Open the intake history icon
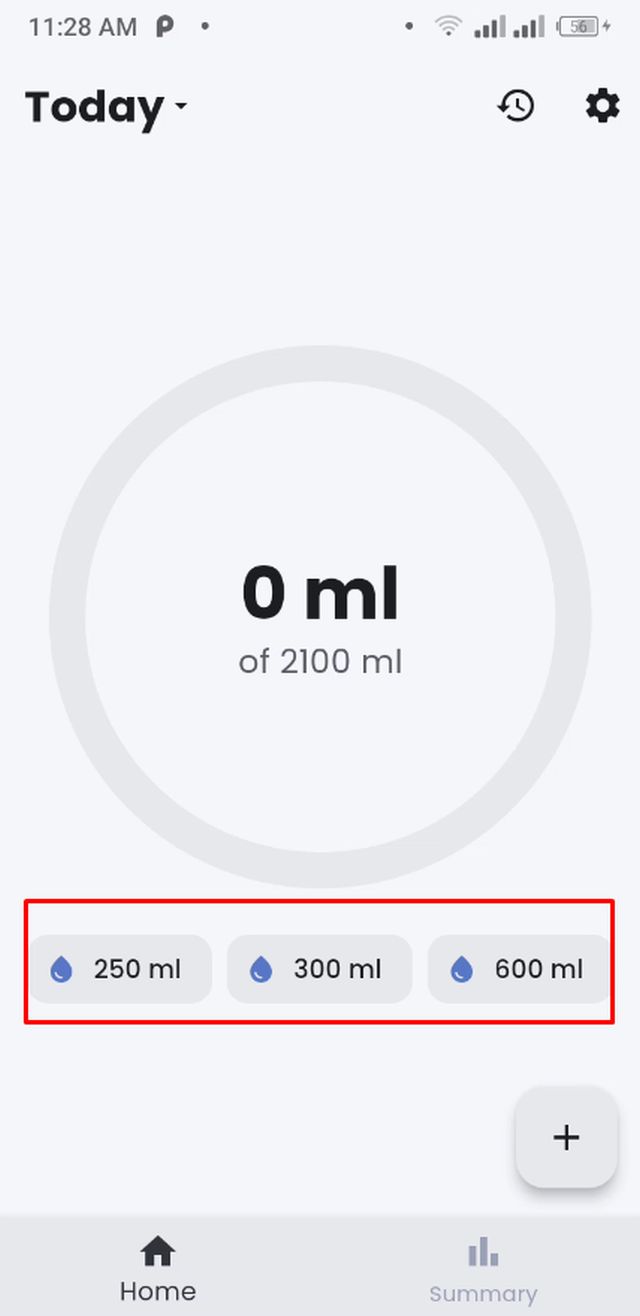 tap(516, 106)
